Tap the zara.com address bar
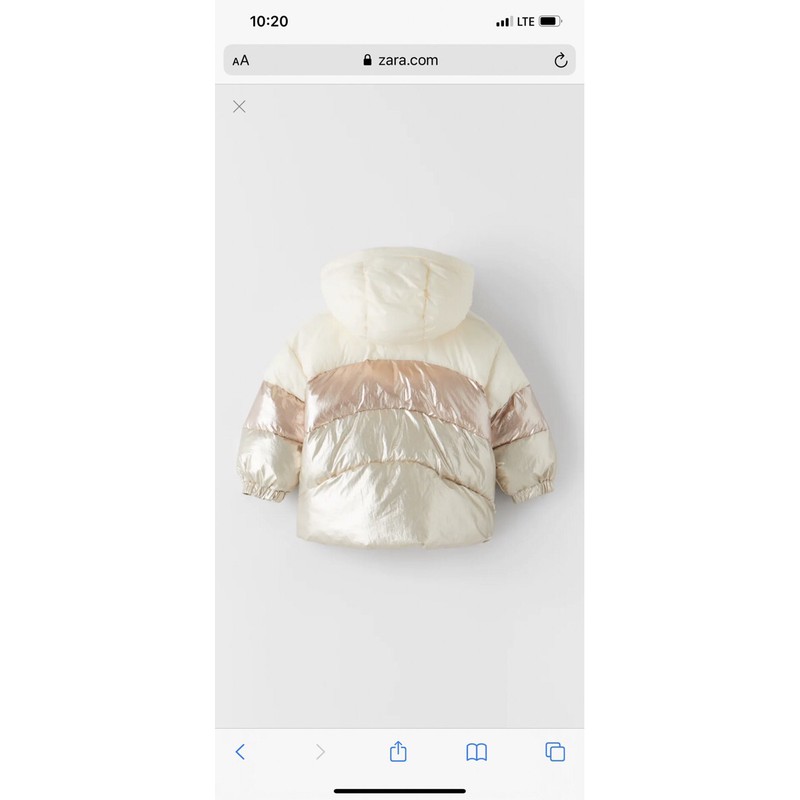800x800 pixels. 400,60
